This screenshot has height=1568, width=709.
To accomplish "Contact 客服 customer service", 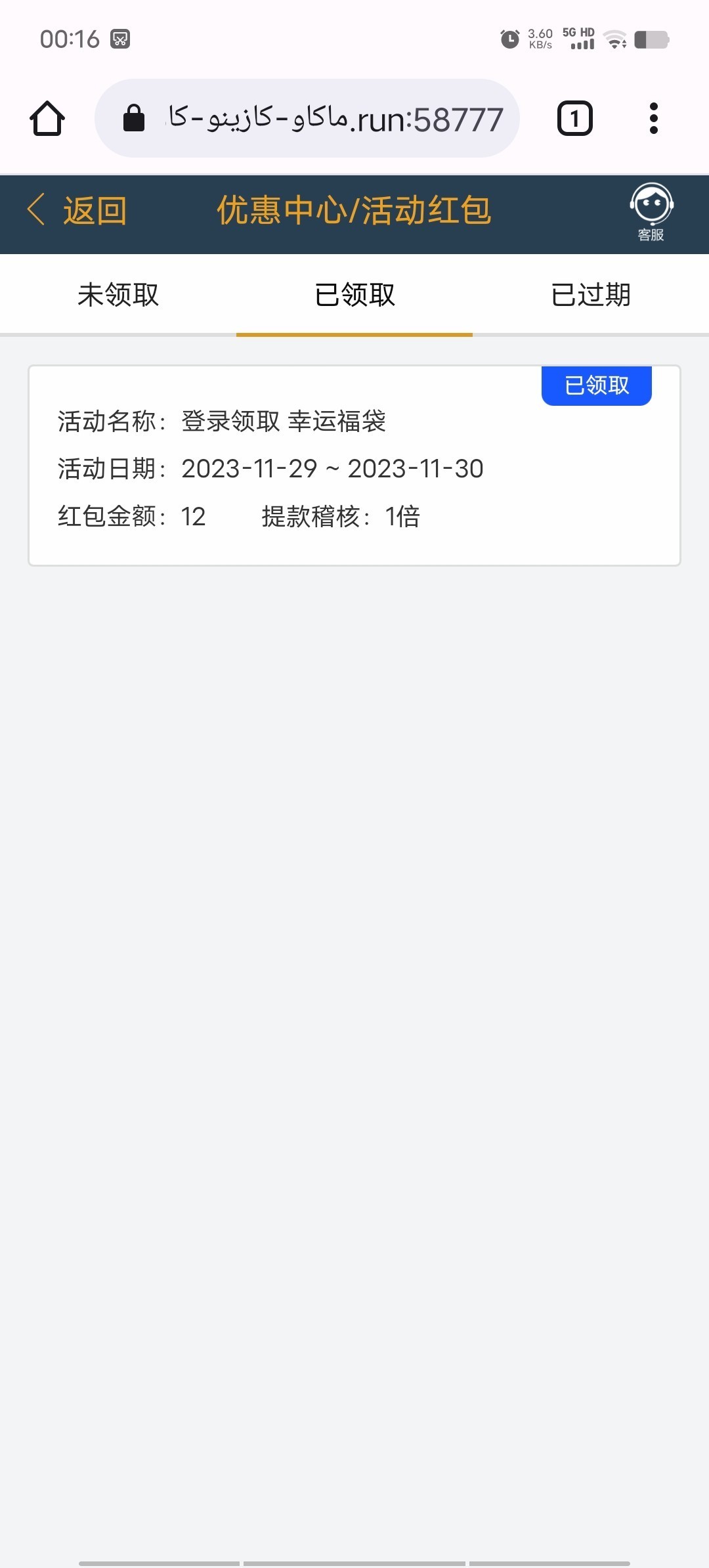I will pos(651,212).
